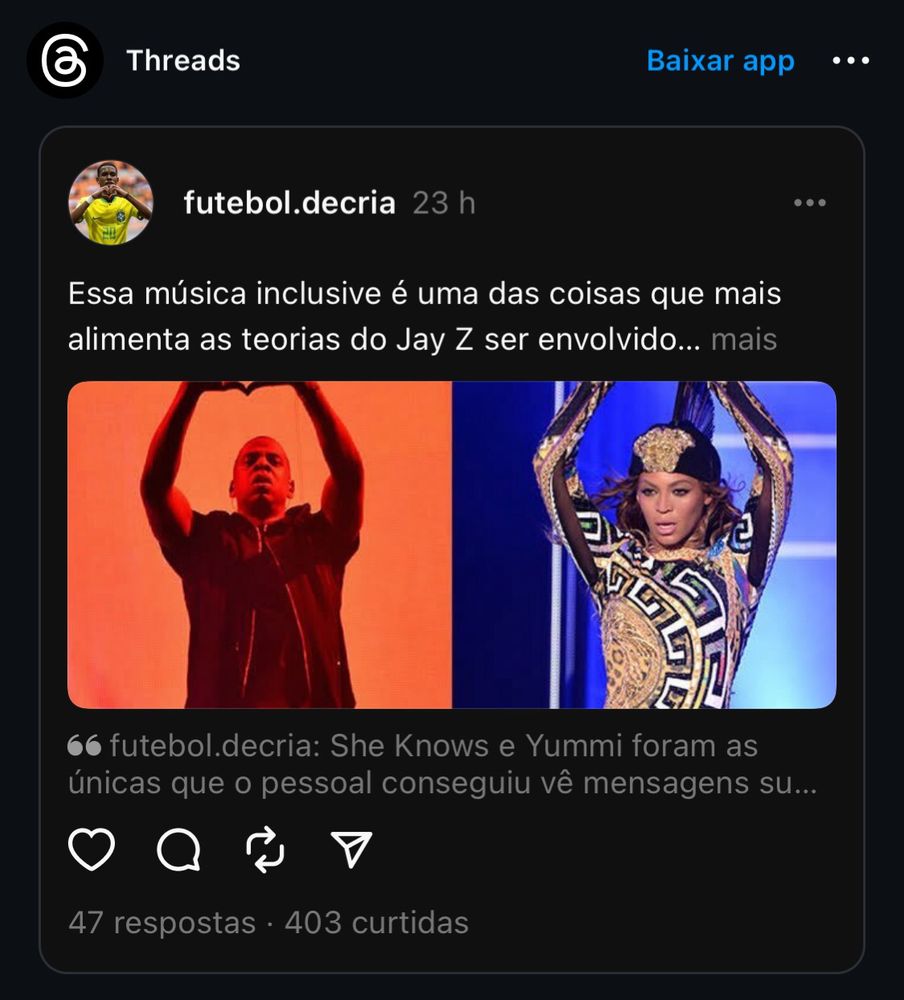View the 403 curtidas list
This screenshot has height=1000, width=904.
pyautogui.click(x=376, y=922)
